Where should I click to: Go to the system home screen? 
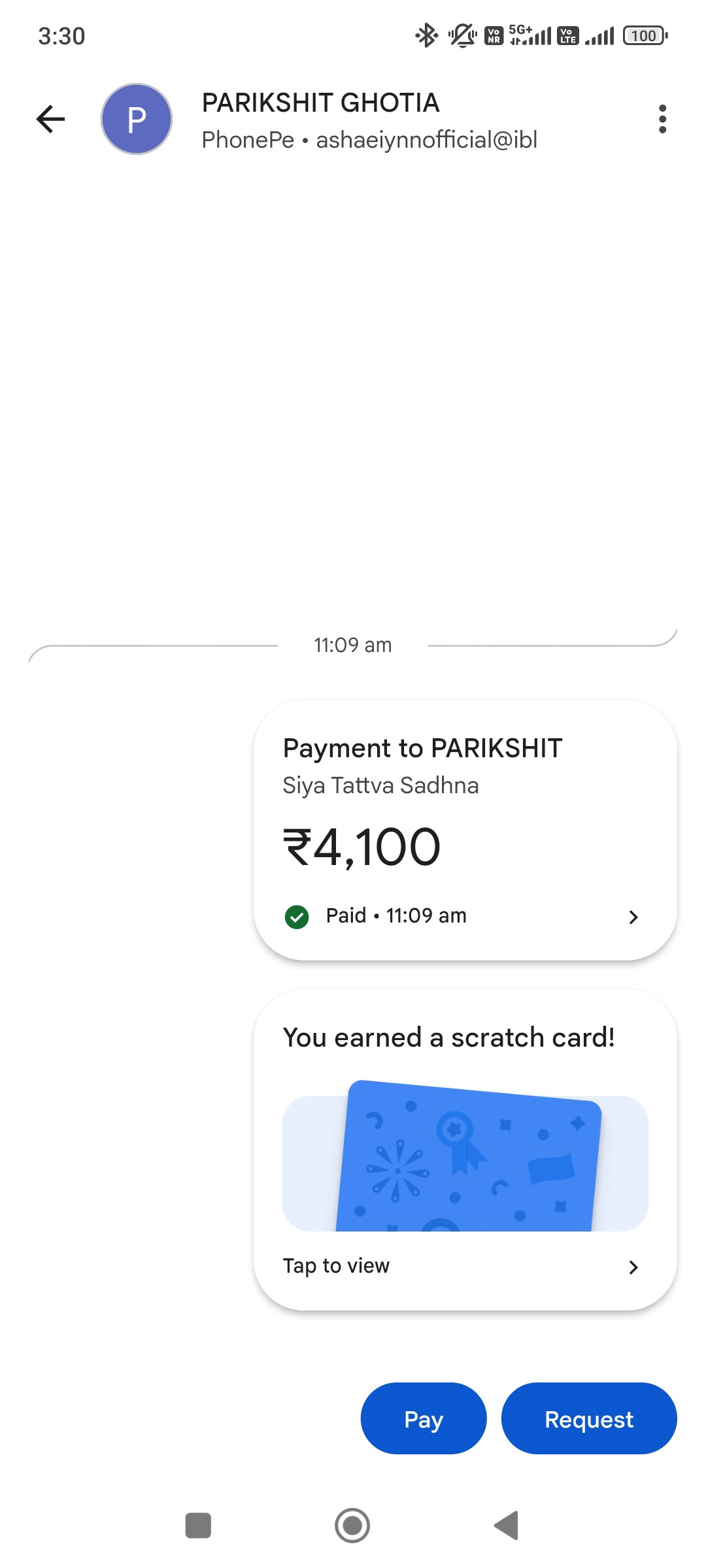click(352, 1526)
